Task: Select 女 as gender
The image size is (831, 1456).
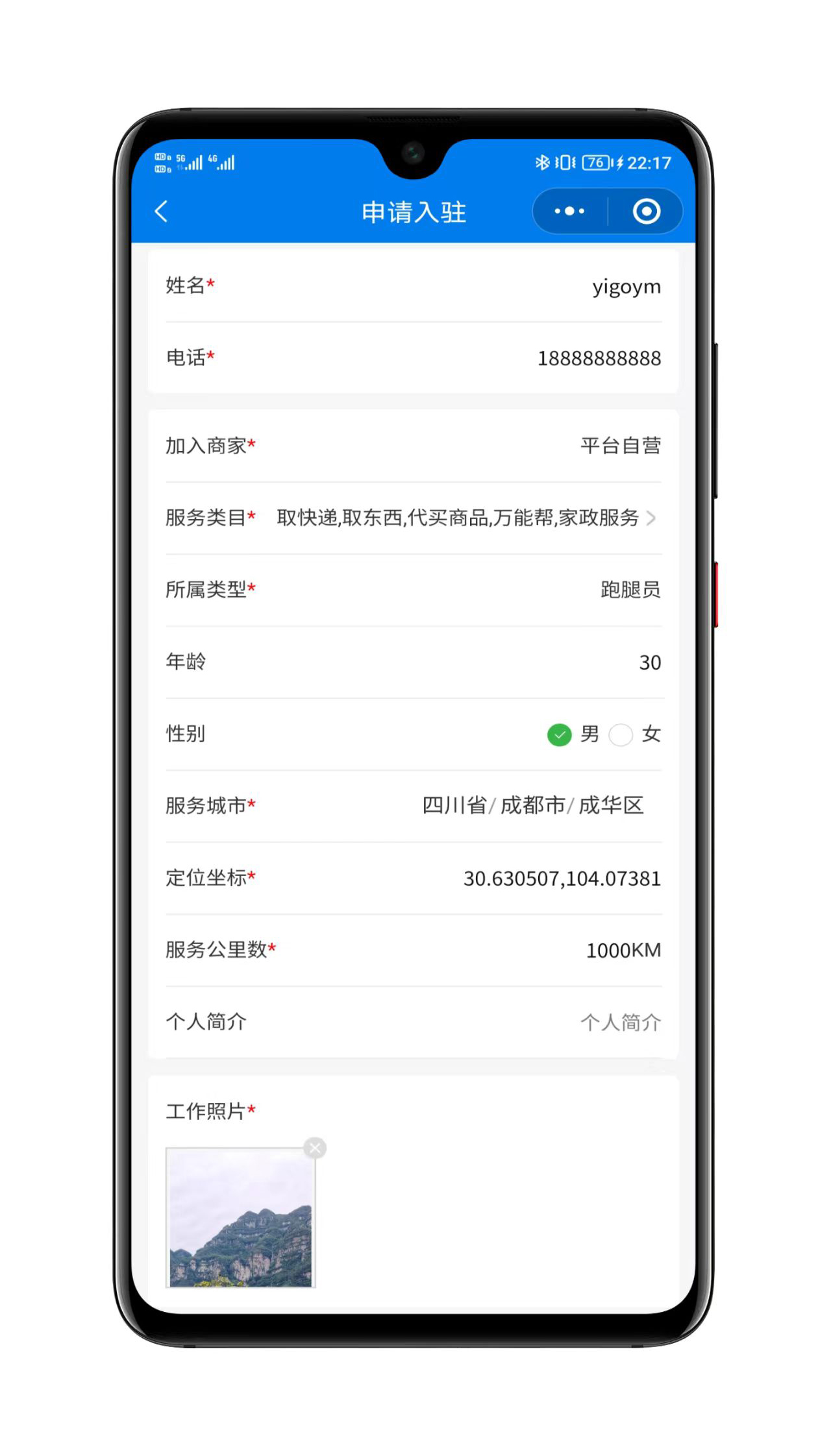Action: 621,734
